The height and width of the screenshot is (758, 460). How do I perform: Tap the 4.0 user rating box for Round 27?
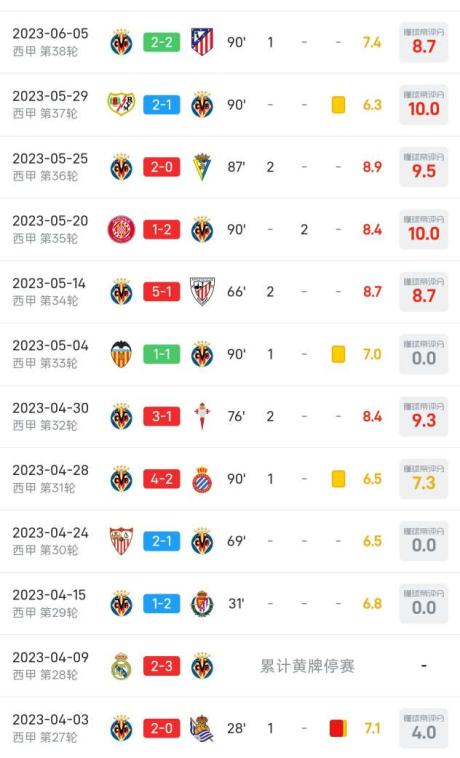(424, 728)
